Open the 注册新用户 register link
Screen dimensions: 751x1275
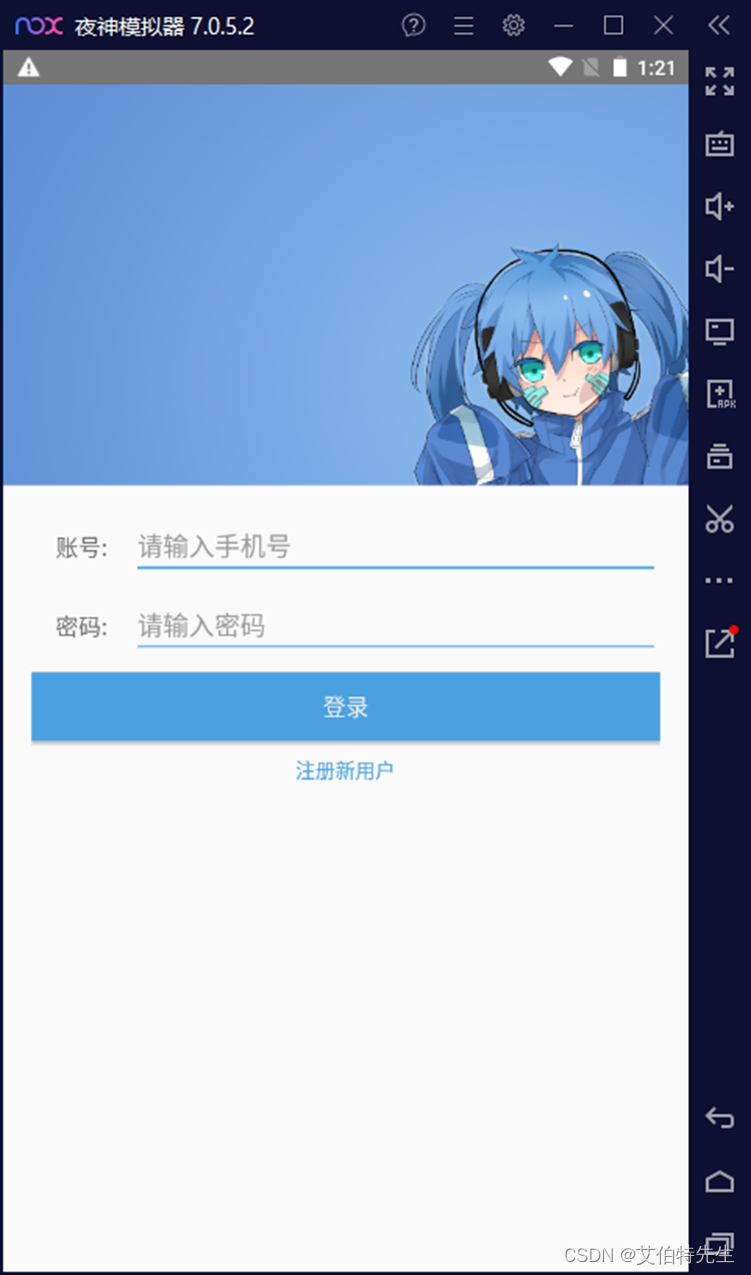345,771
